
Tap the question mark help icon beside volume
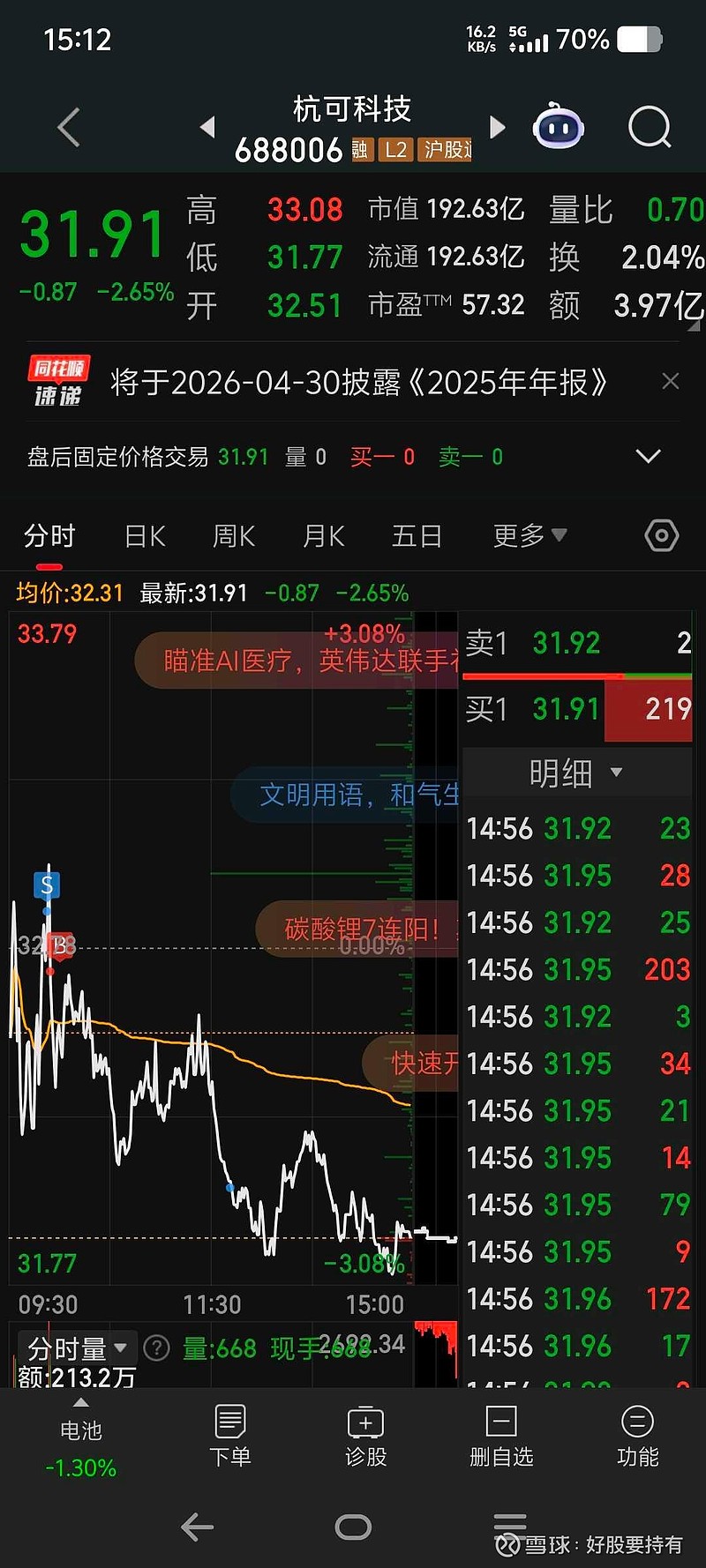(x=156, y=1347)
